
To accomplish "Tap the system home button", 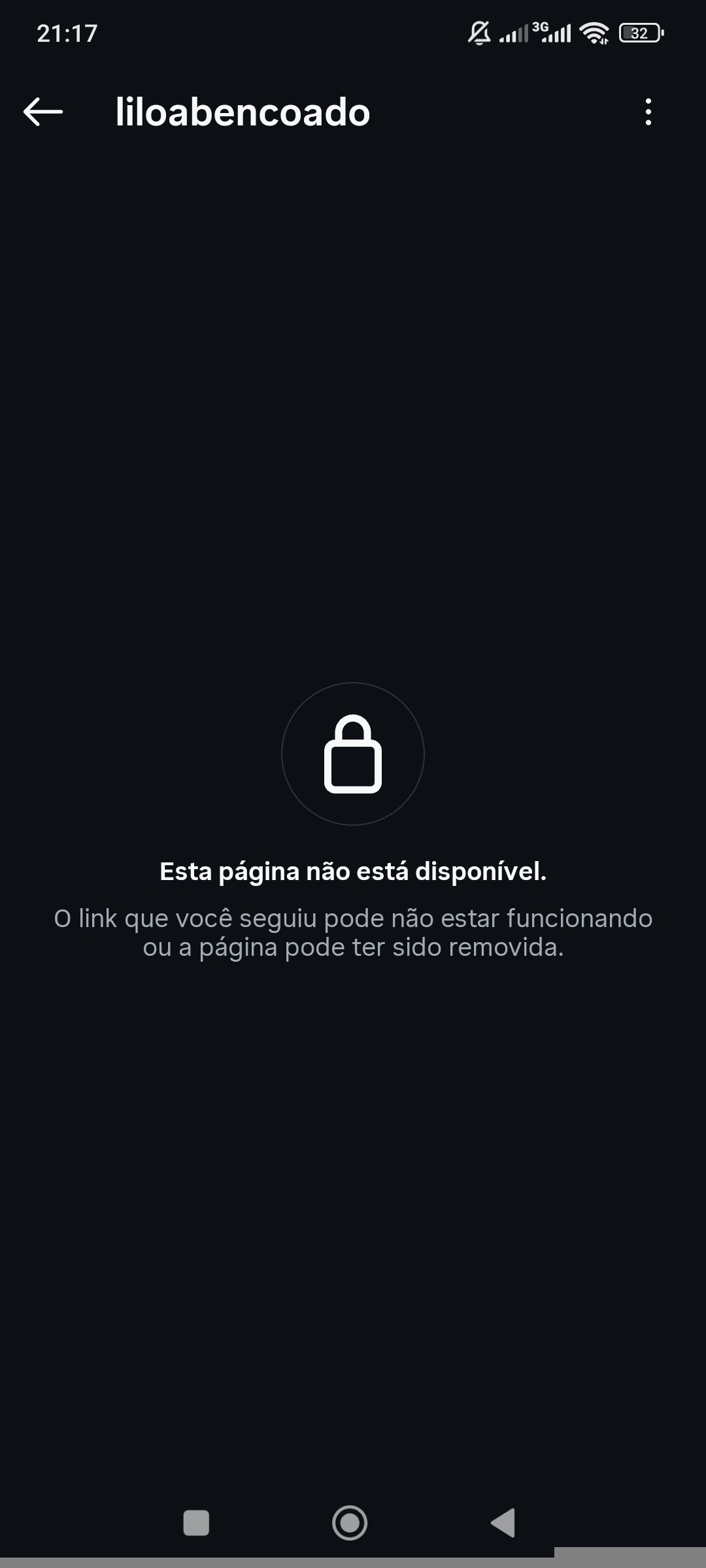I will click(x=350, y=1523).
